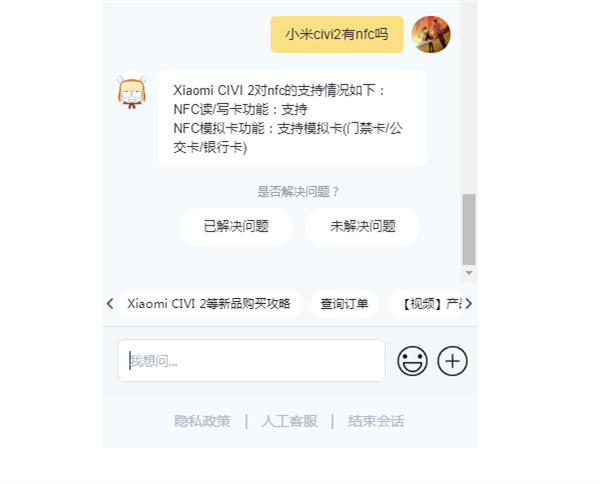End the chat via 结束会话
The width and height of the screenshot is (600, 484).
(376, 421)
